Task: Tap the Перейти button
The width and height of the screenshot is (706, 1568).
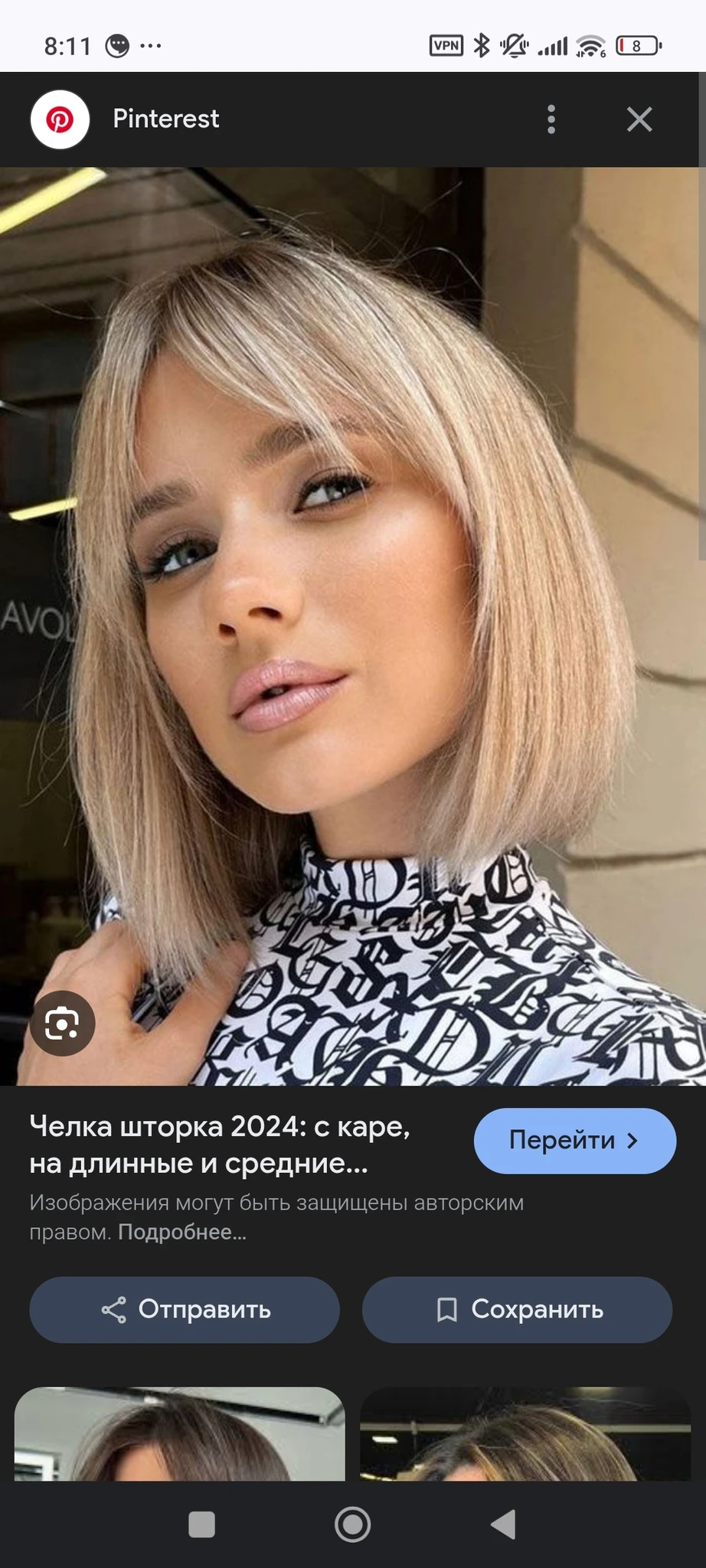Action: click(574, 1141)
